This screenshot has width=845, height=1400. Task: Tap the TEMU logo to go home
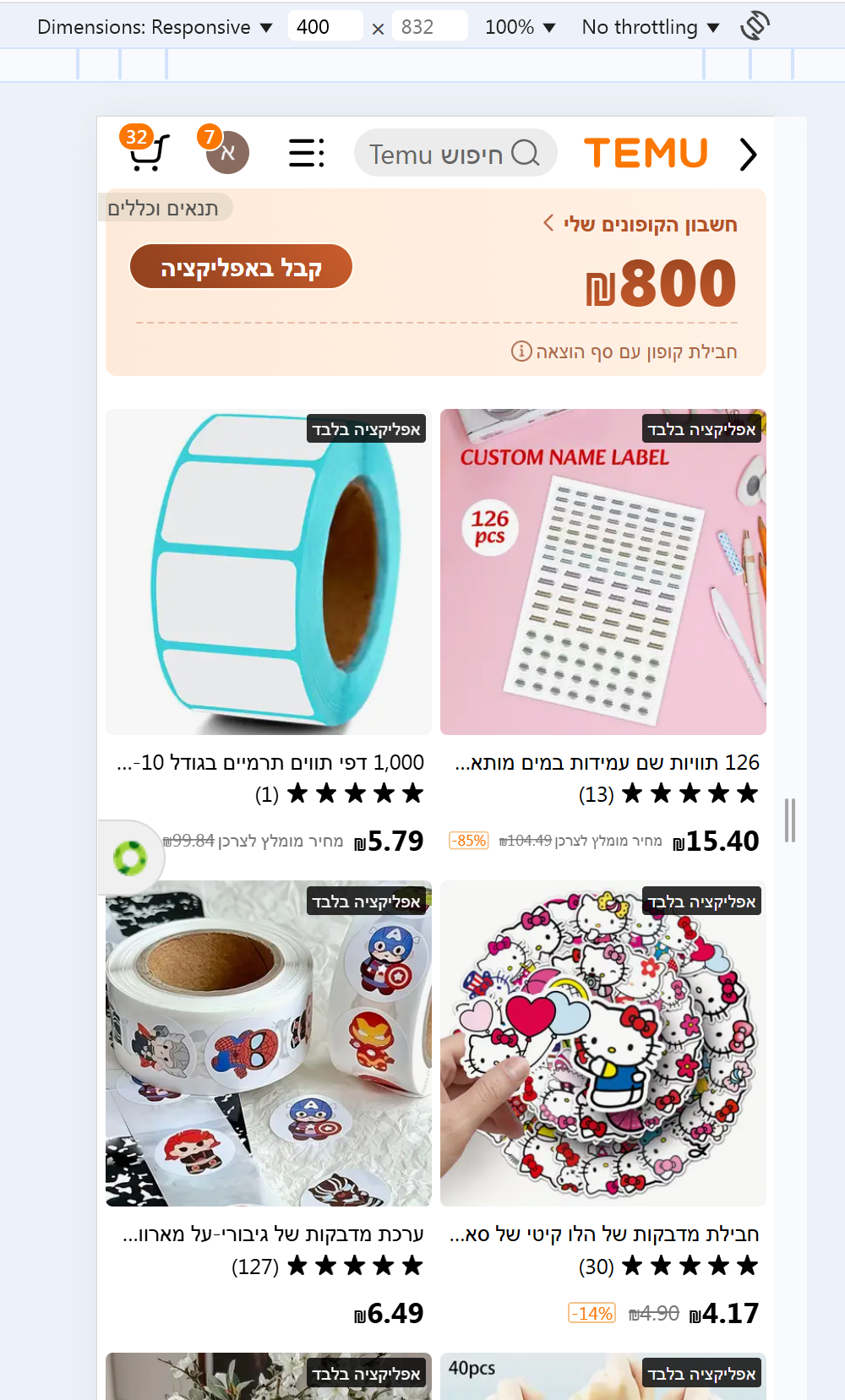pos(646,154)
